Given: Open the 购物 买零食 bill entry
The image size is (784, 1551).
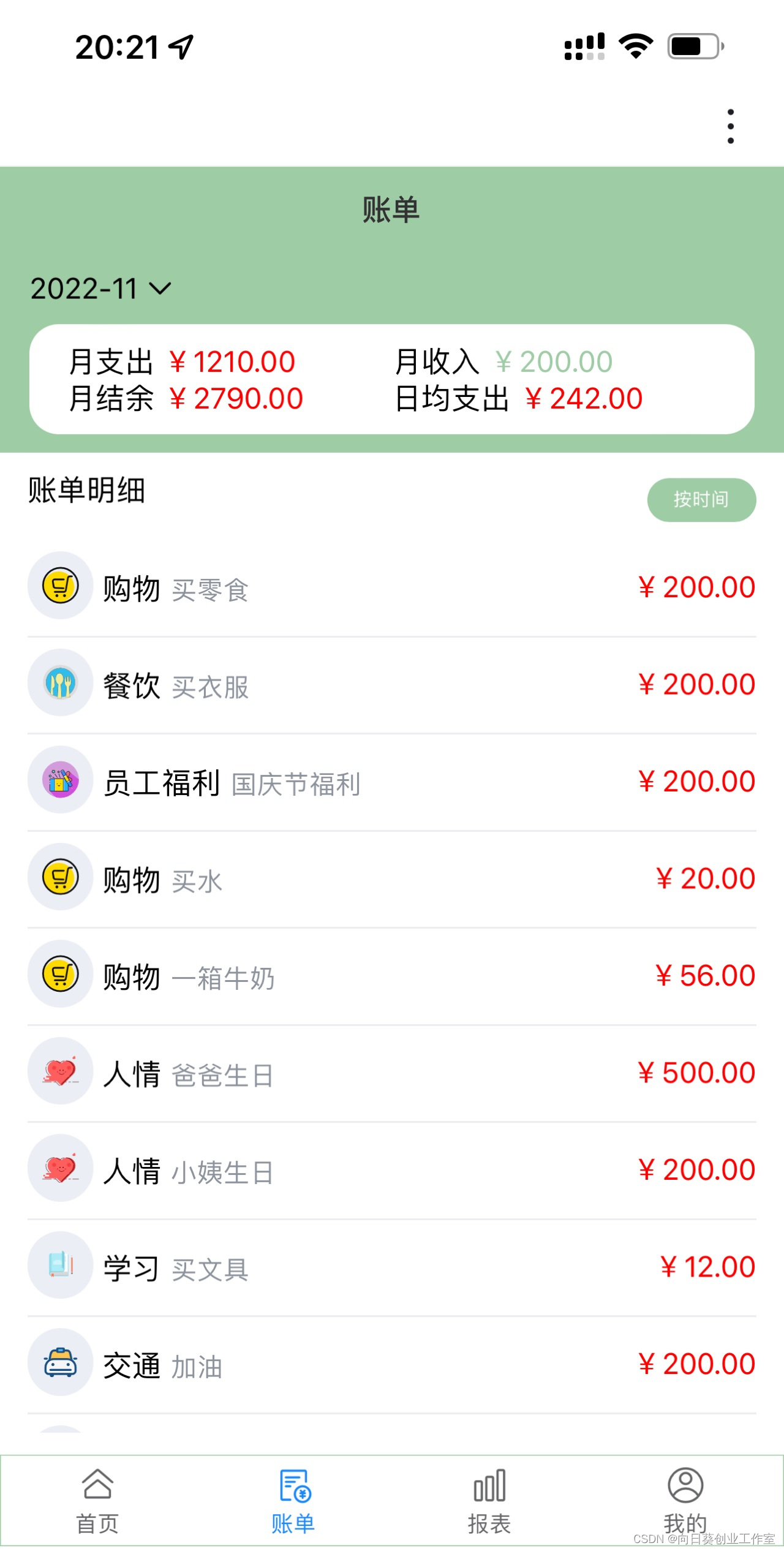Looking at the screenshot, I should point(392,587).
